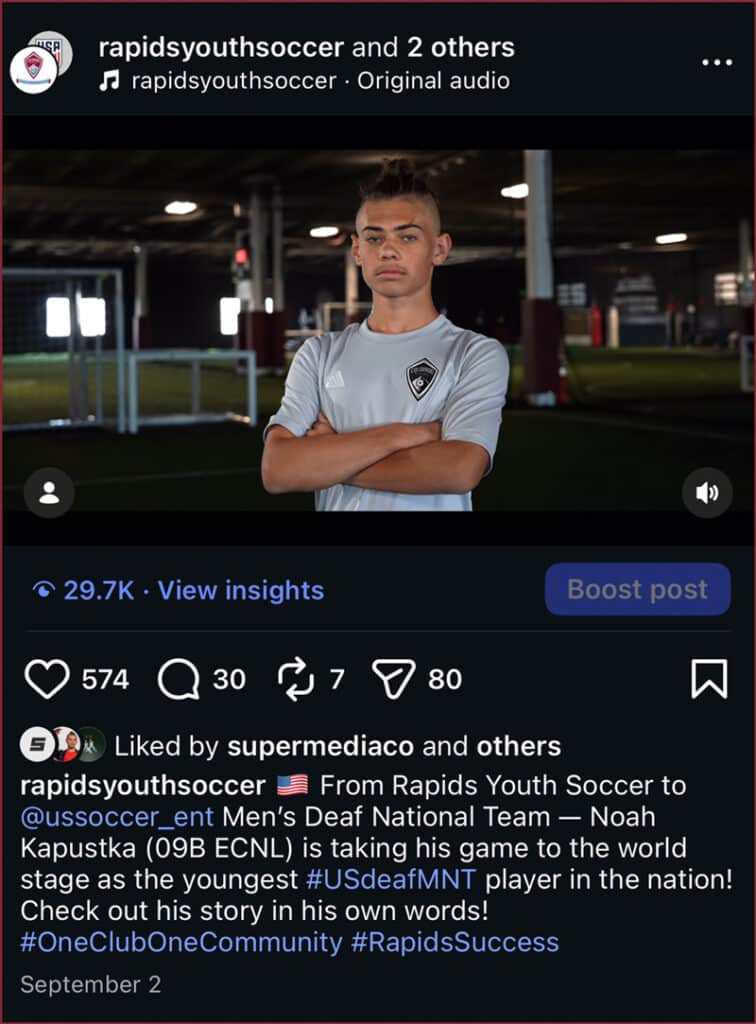Open comments on the post
This screenshot has width=756, height=1024.
[x=179, y=680]
